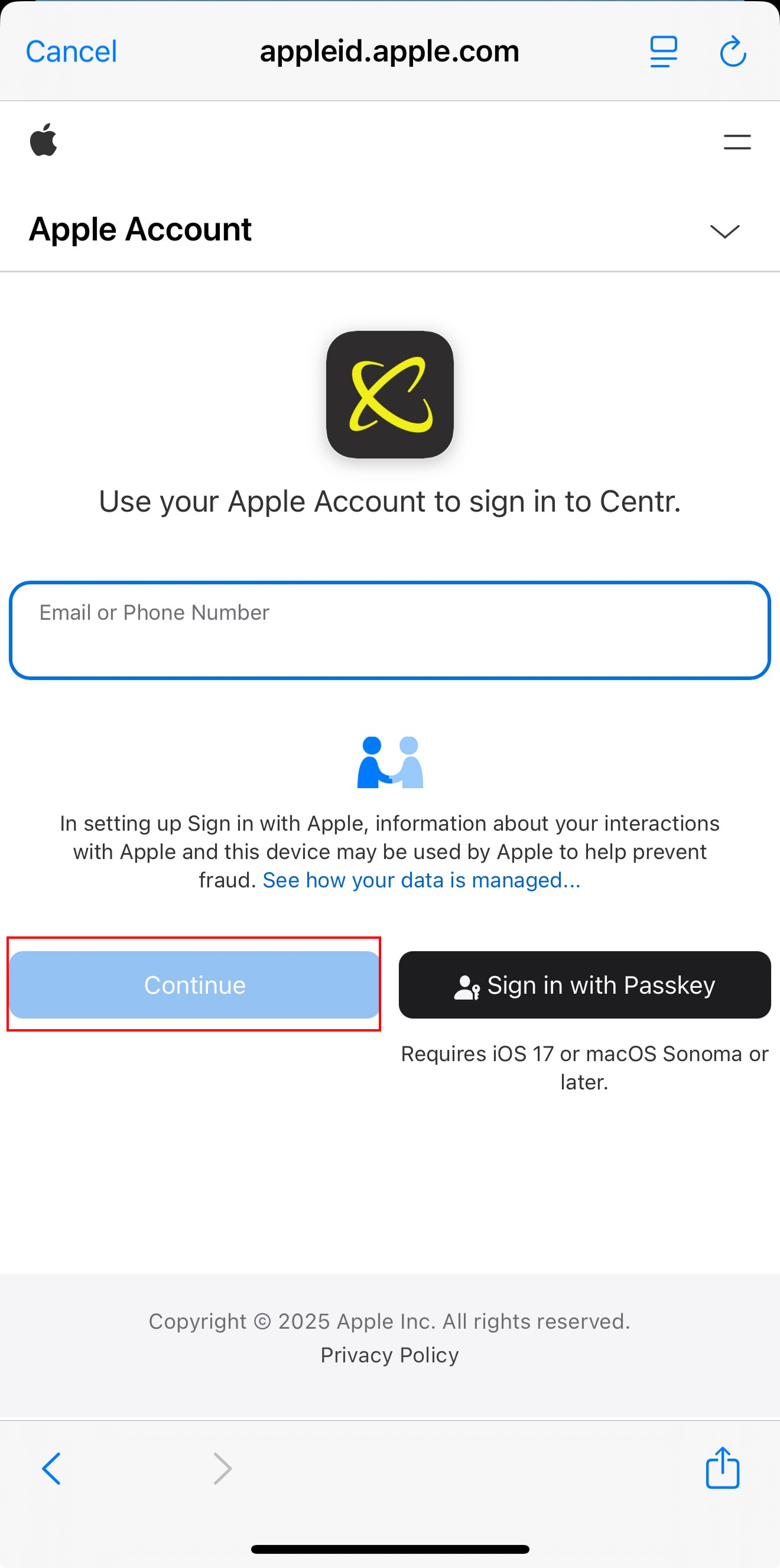Expand the Apple Account chevron
Screen dimensions: 780x1568
[724, 232]
